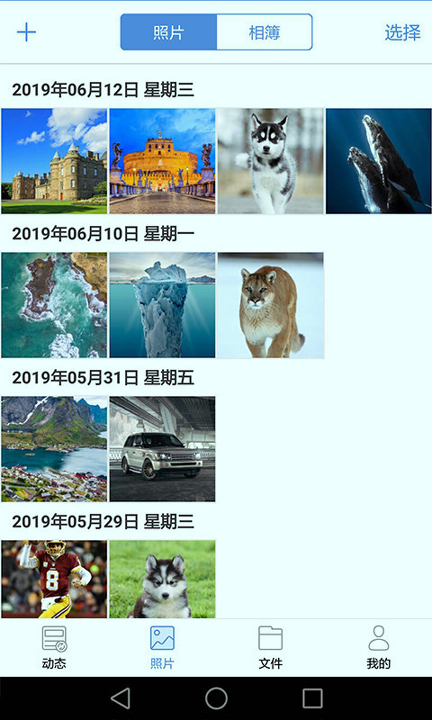The image size is (432, 720).
Task: View the Range Rover car photo
Action: pos(162,449)
